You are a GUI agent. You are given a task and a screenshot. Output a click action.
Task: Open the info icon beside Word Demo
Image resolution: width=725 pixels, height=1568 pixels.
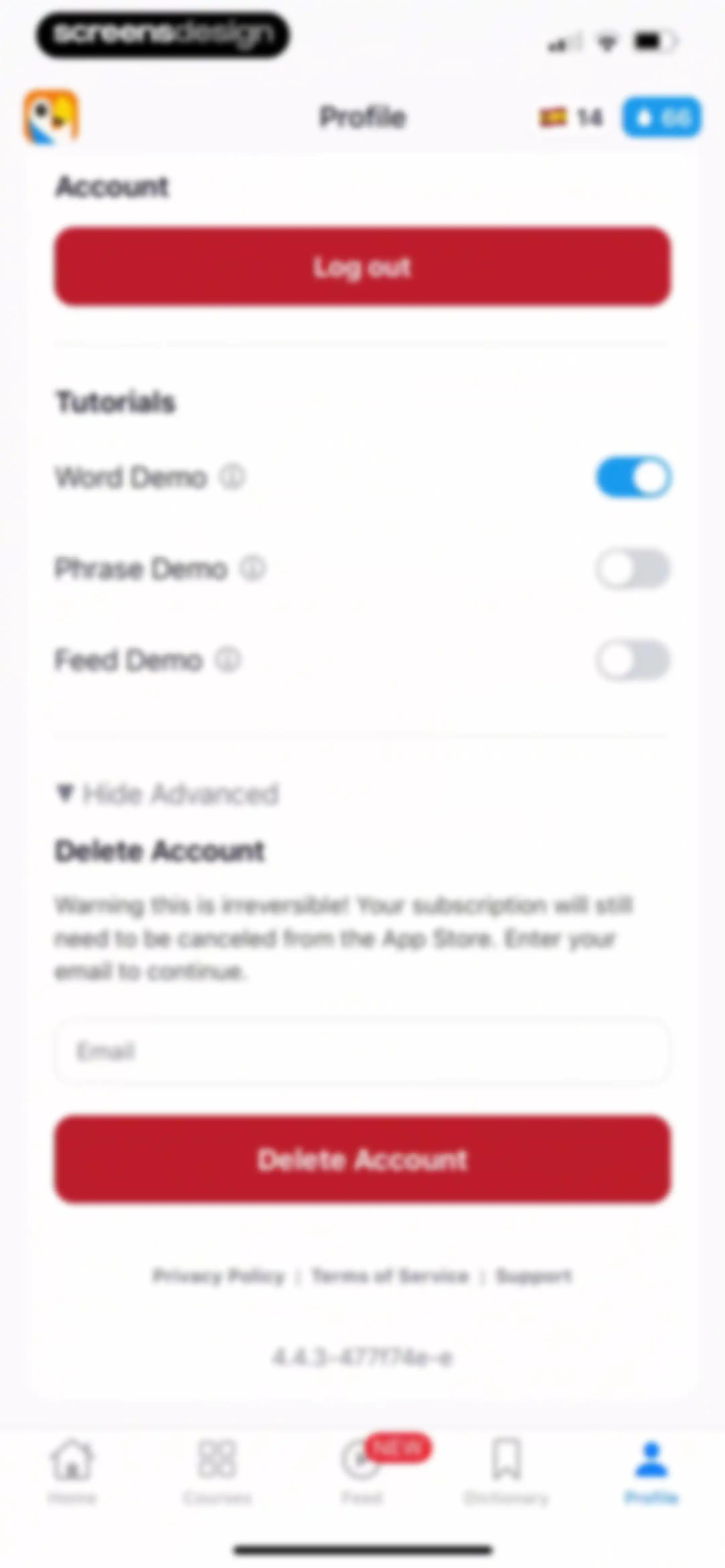[233, 476]
